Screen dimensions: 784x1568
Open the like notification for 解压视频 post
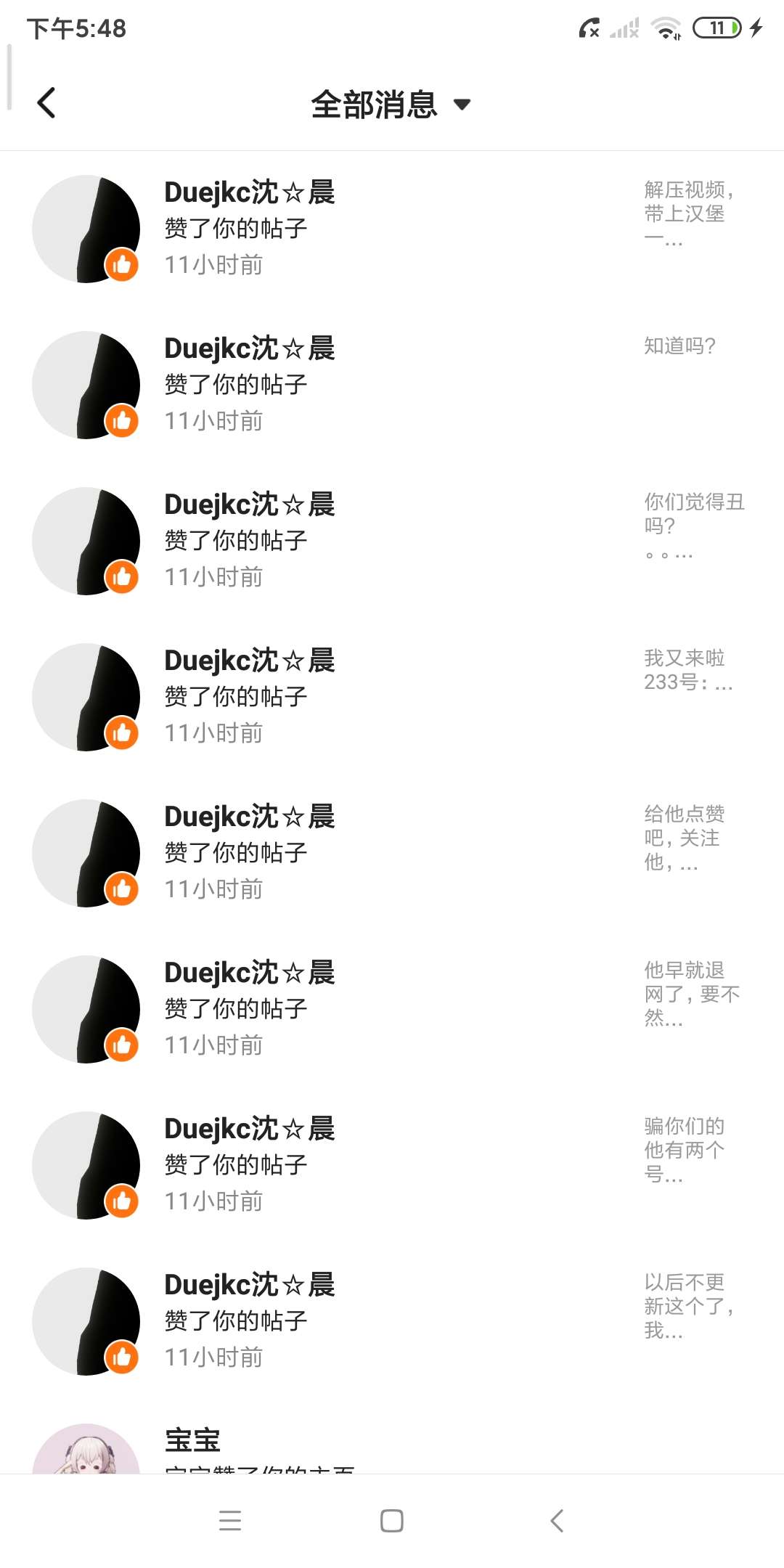392,229
